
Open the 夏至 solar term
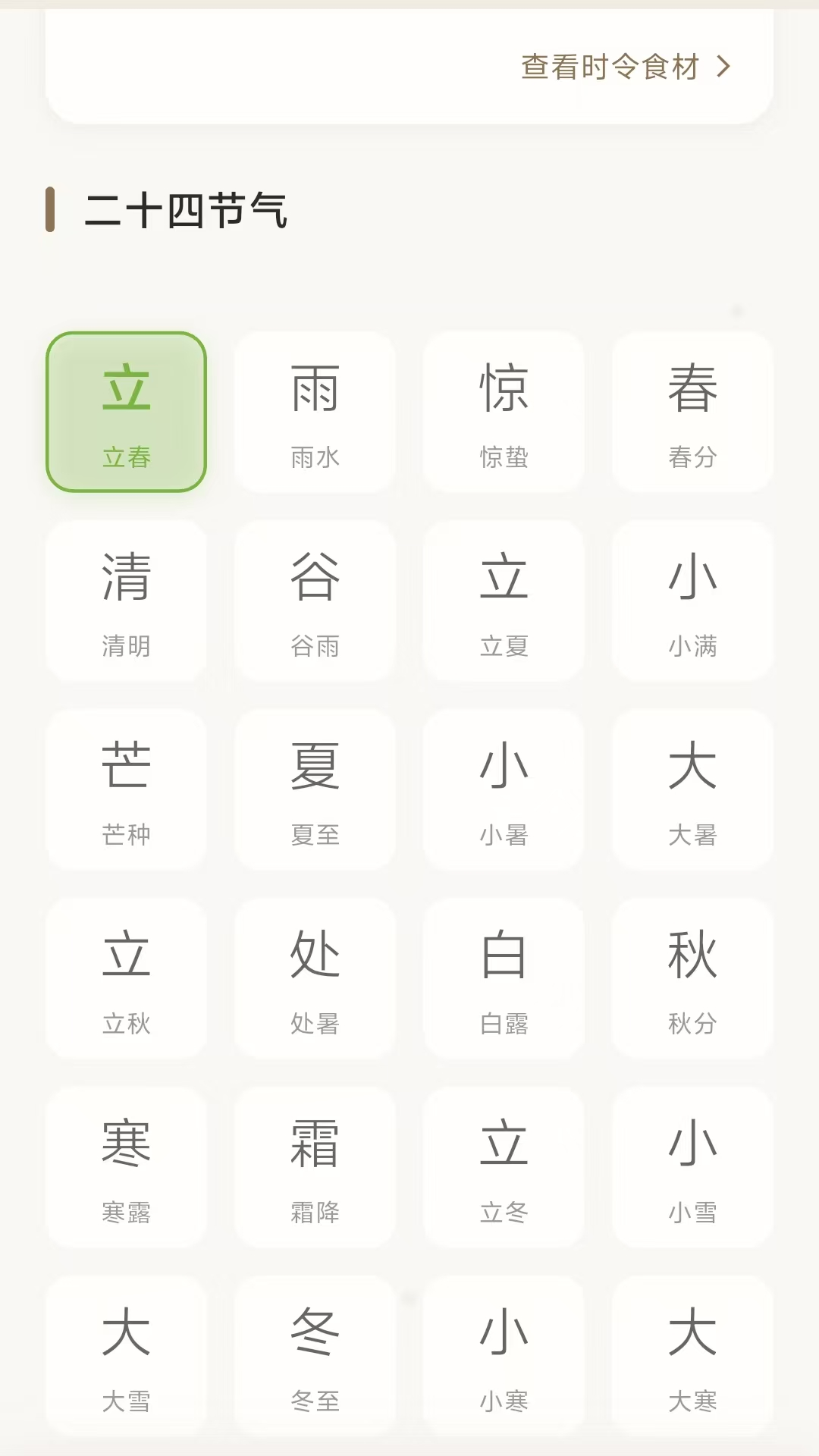315,789
